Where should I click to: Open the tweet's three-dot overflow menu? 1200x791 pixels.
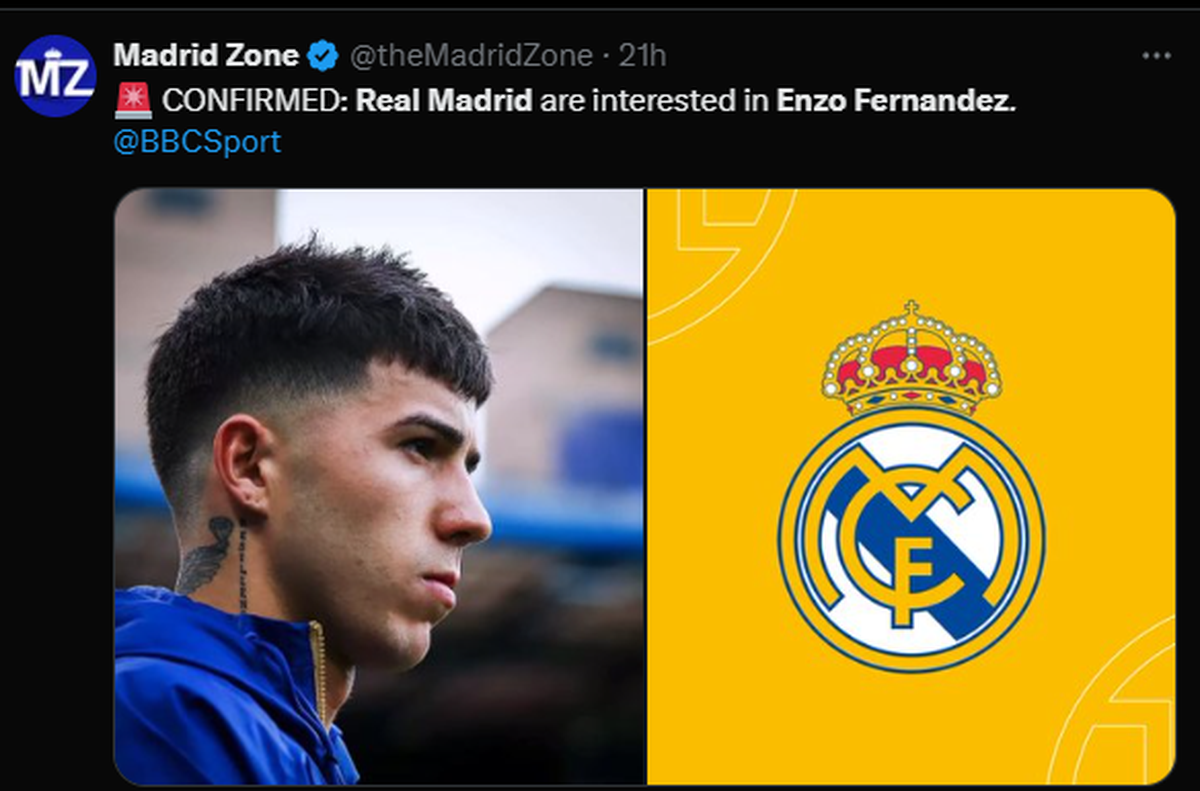tap(1156, 56)
